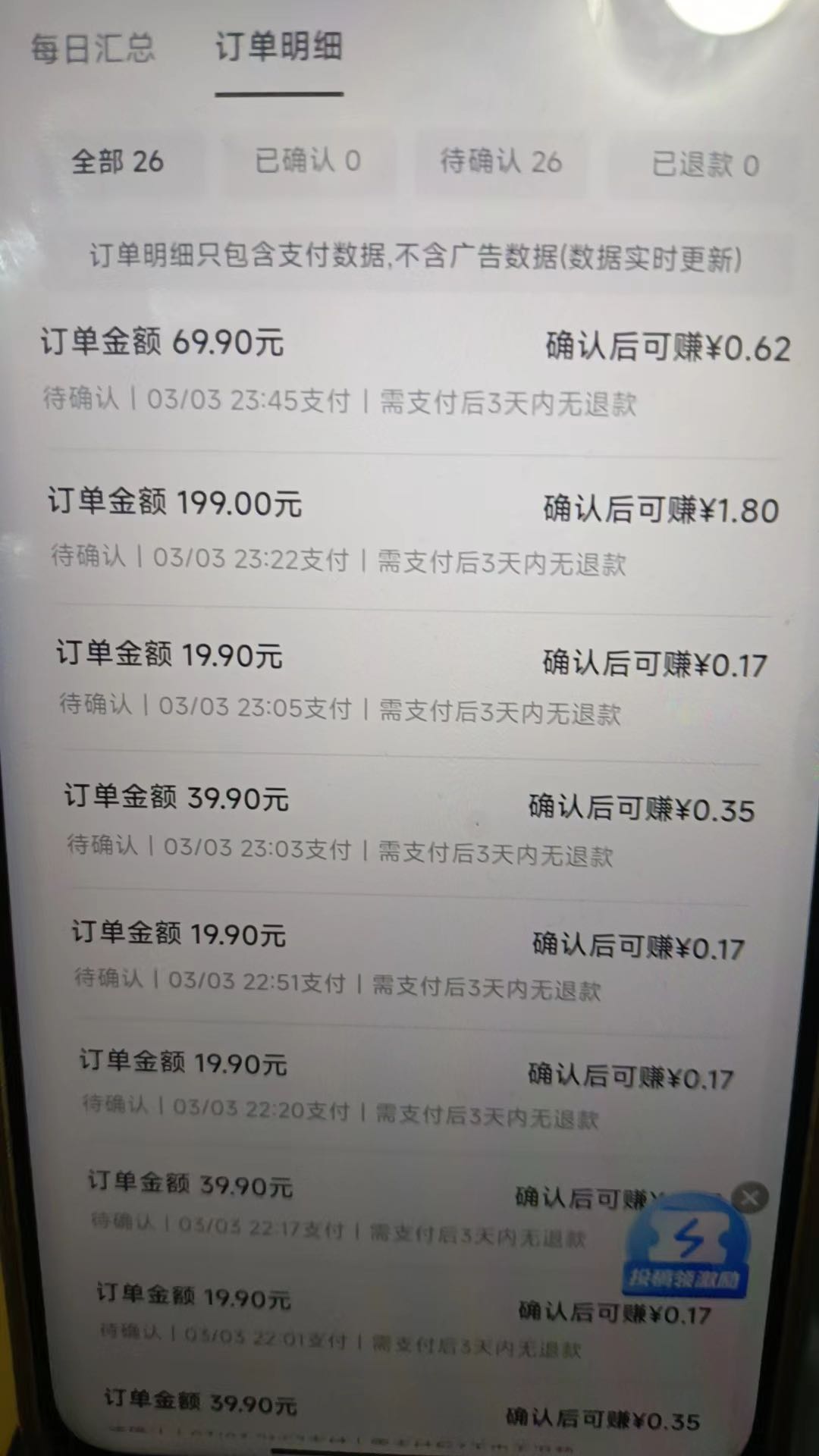Filter by 已退款 0 orders

[705, 165]
